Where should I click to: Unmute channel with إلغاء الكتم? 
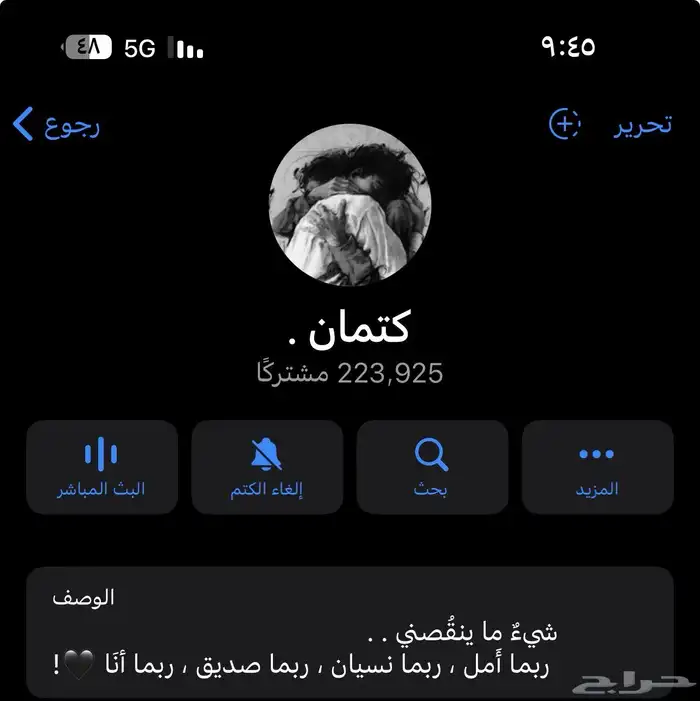tap(267, 467)
